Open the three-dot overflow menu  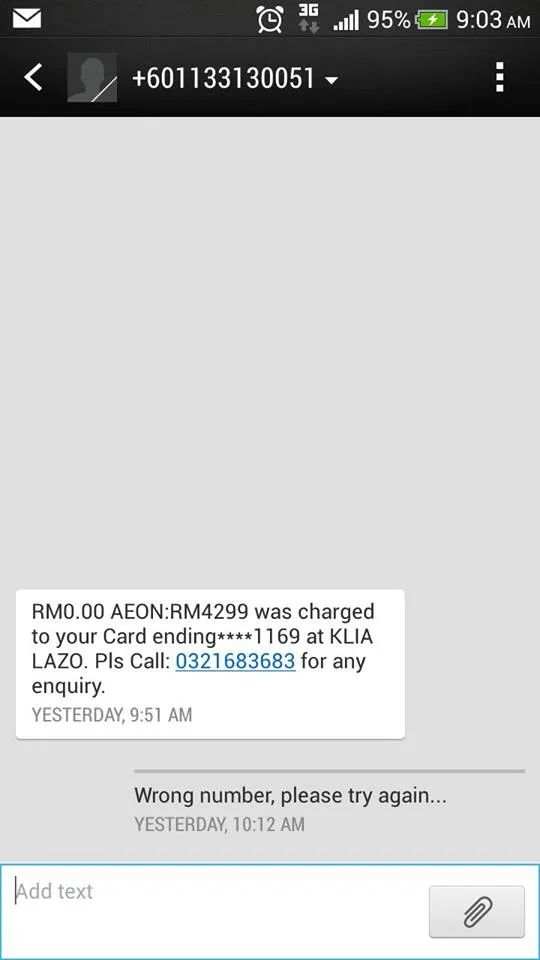500,77
